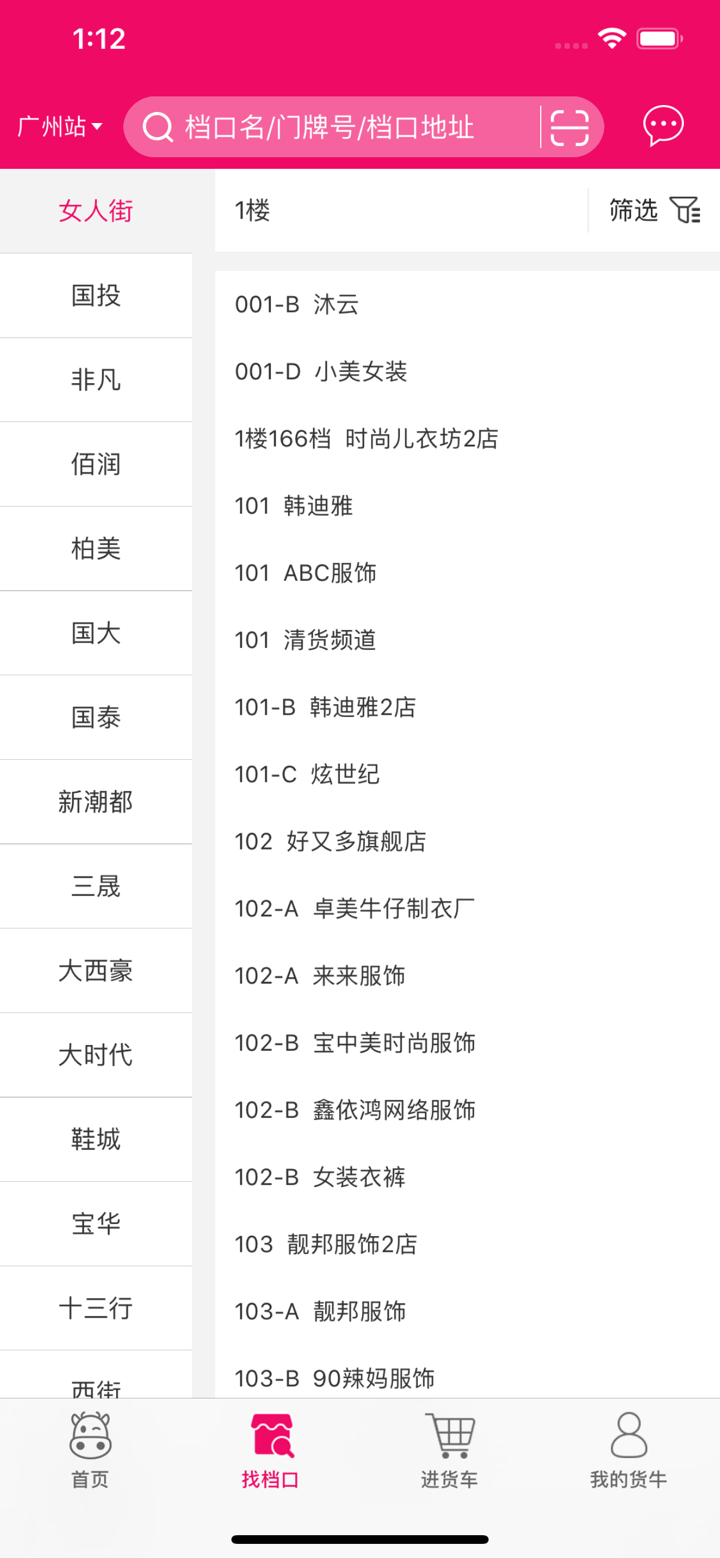Choose the 宝华 market entry
Viewport: 720px width, 1558px height.
click(x=96, y=1223)
